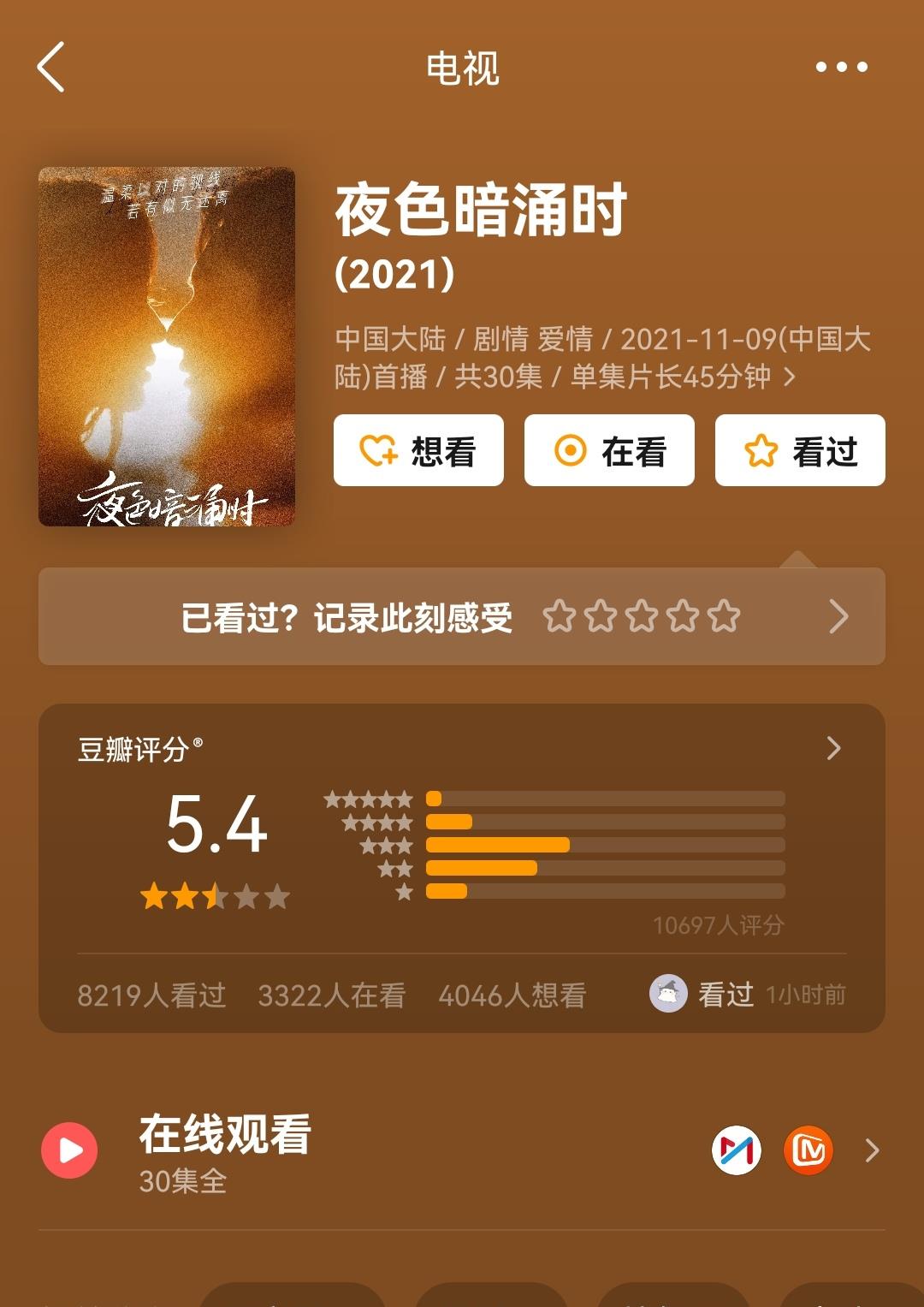Tap the circle target icon inside 在看 button

pyautogui.click(x=572, y=451)
